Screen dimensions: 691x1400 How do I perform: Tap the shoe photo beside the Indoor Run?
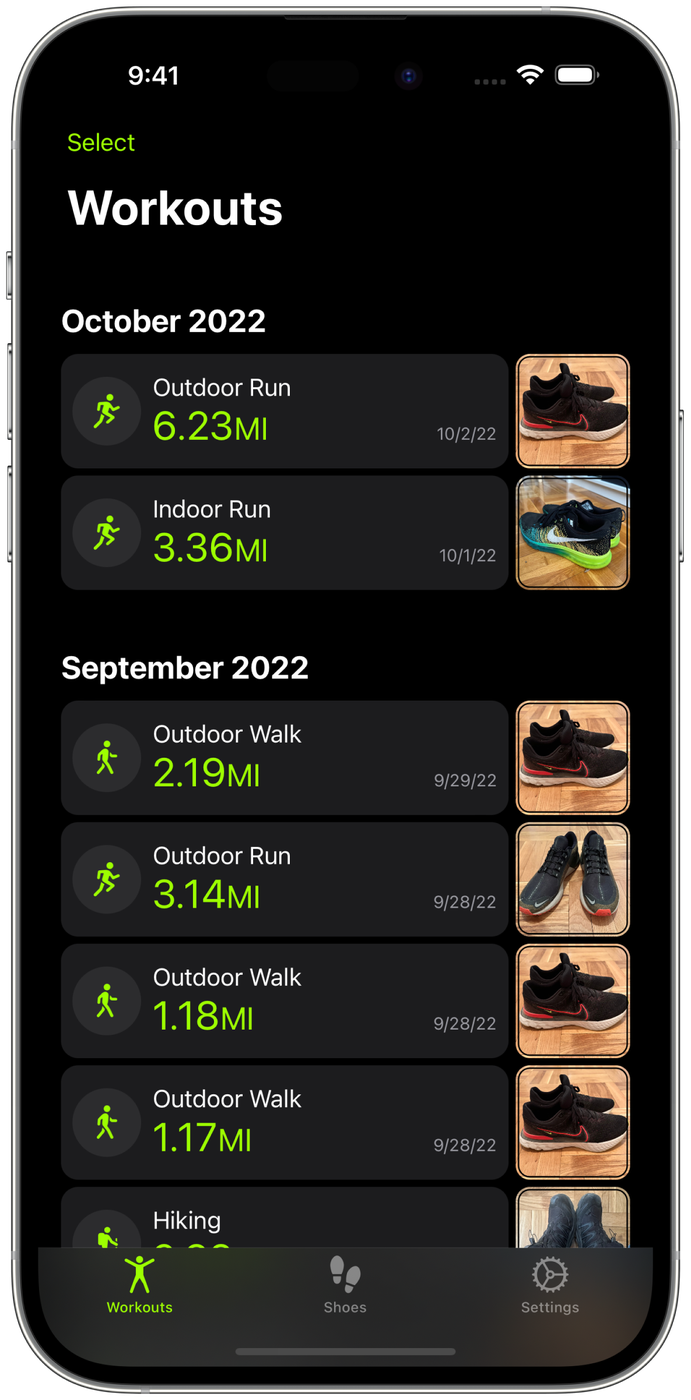pyautogui.click(x=573, y=533)
